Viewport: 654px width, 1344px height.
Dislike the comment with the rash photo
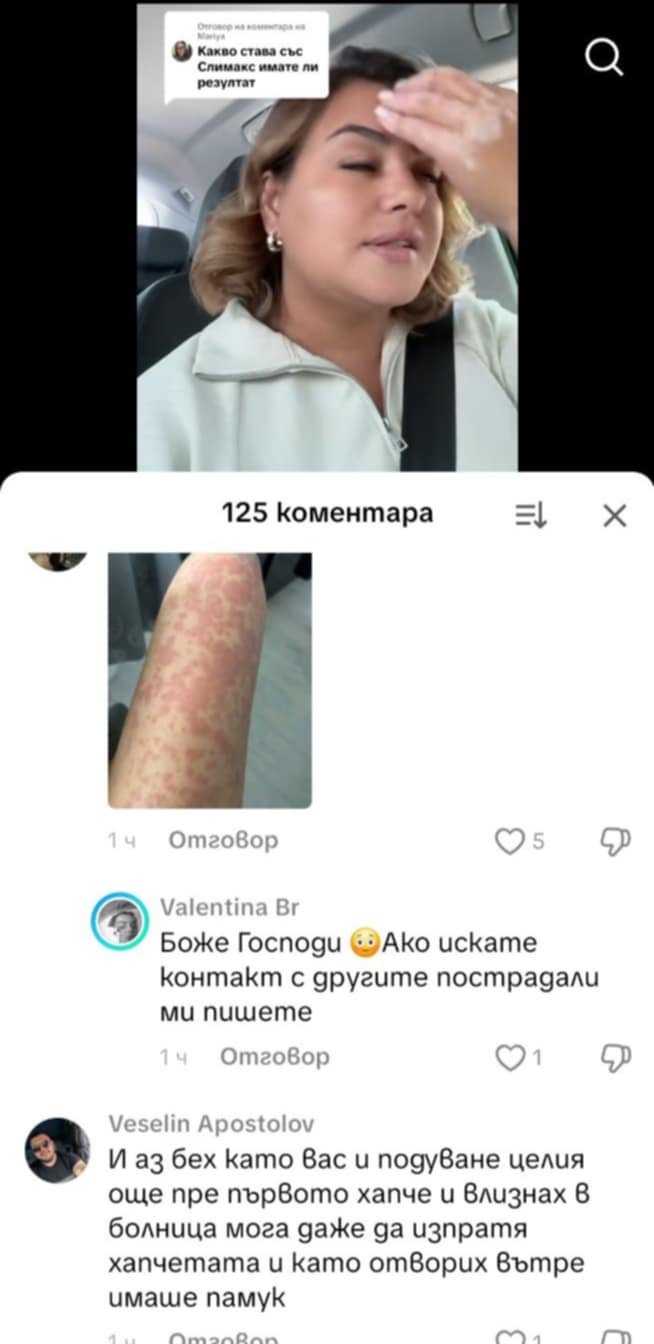click(615, 842)
